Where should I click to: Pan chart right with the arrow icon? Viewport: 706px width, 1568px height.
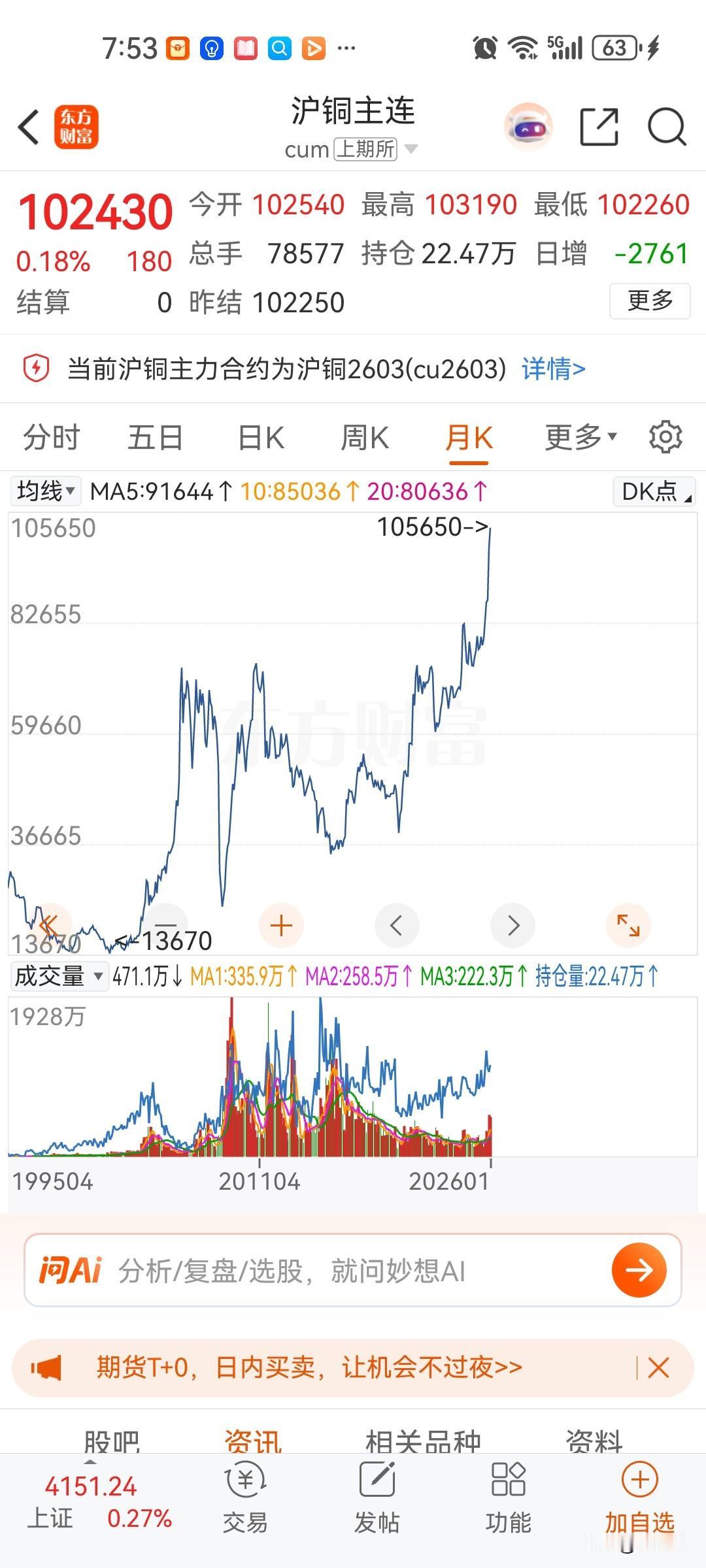[513, 925]
